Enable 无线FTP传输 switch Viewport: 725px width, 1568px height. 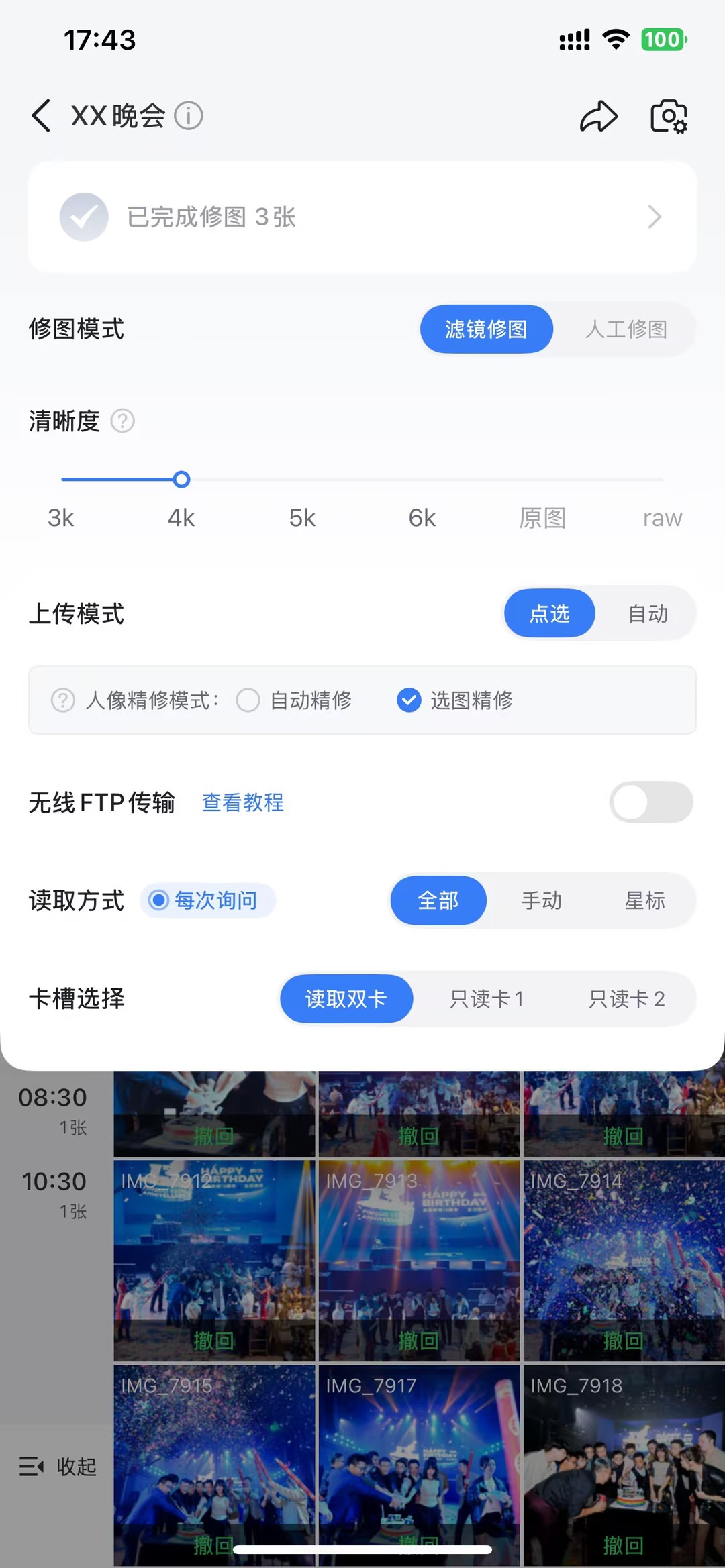pyautogui.click(x=650, y=802)
